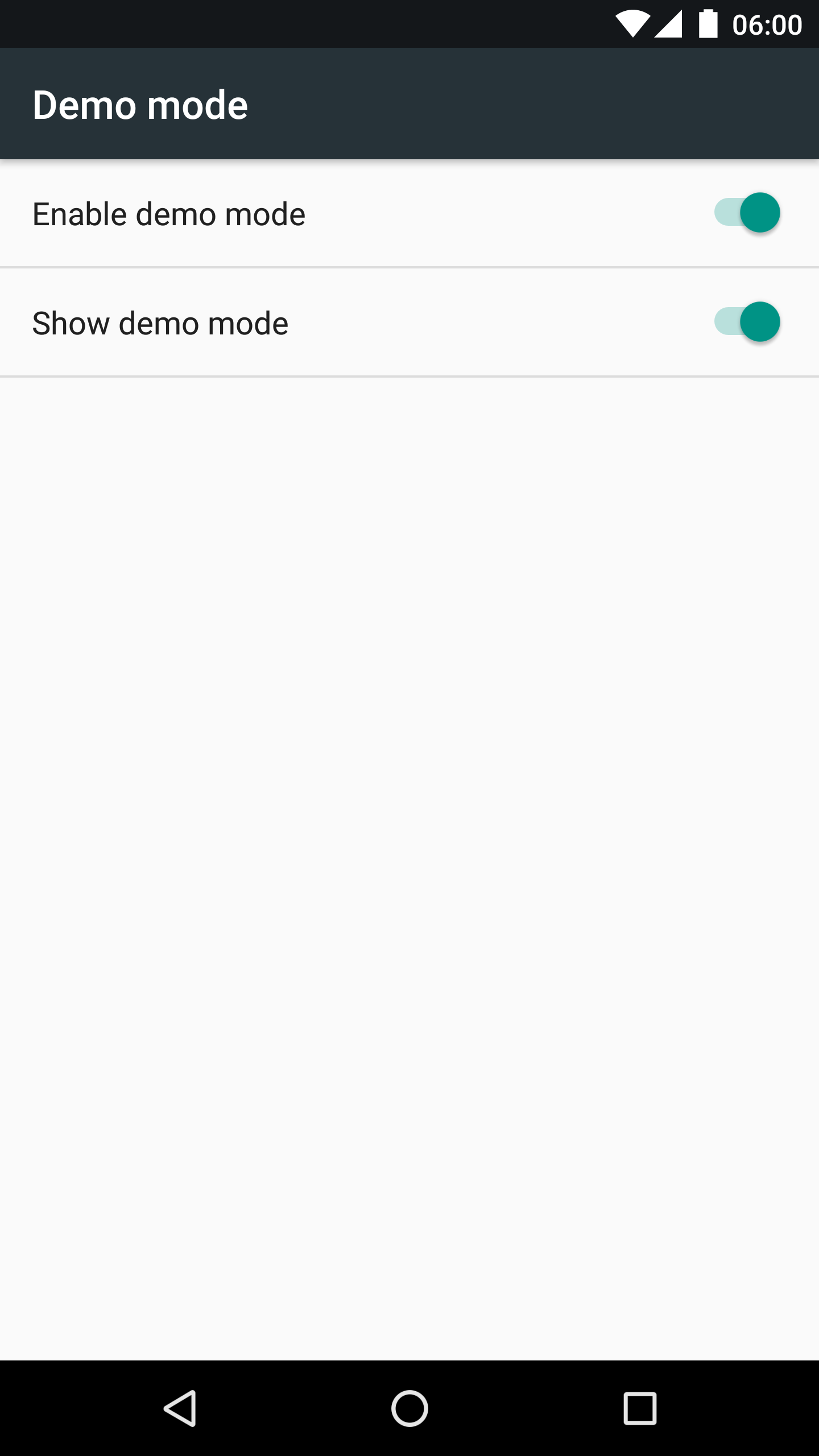The image size is (819, 1456).
Task: Click the battery status icon
Action: [707, 23]
